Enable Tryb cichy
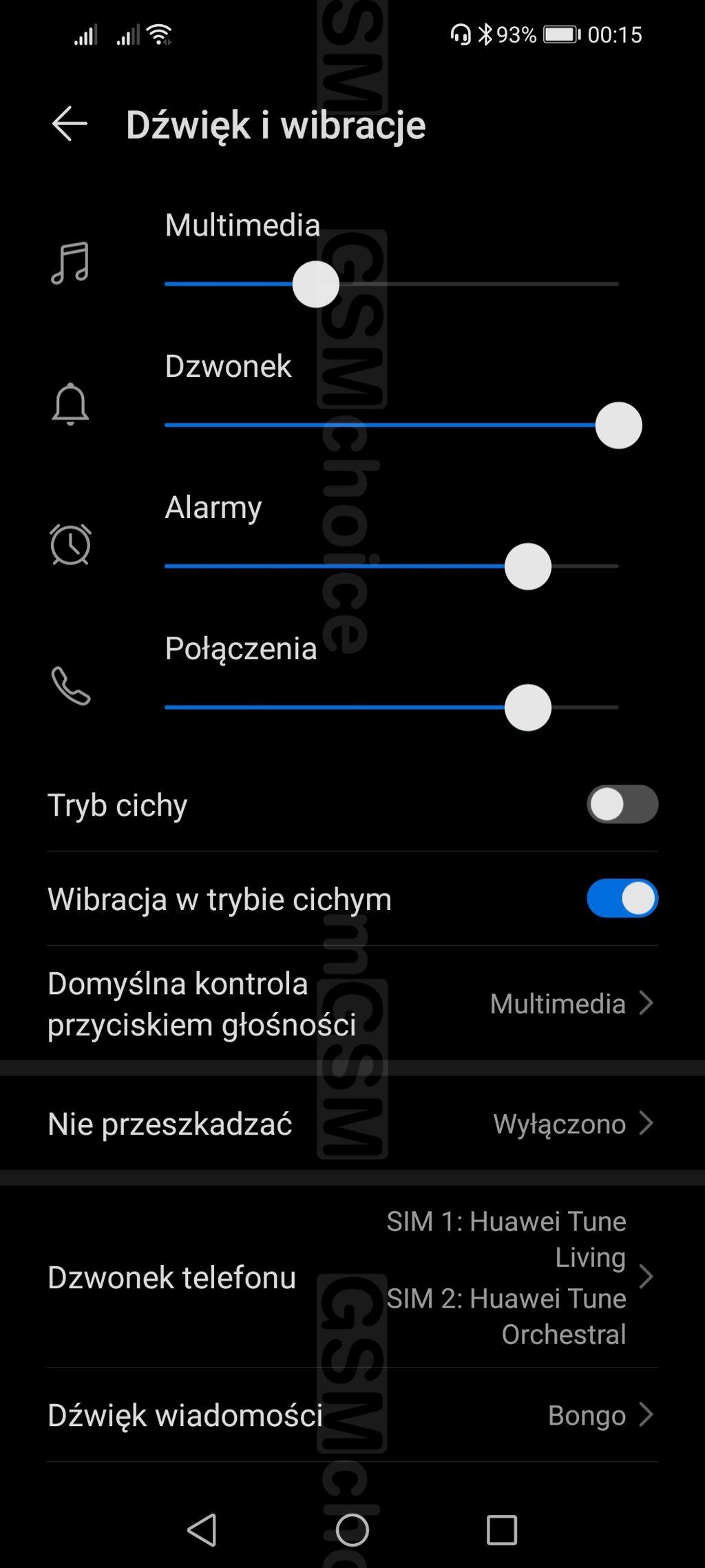 [622, 805]
